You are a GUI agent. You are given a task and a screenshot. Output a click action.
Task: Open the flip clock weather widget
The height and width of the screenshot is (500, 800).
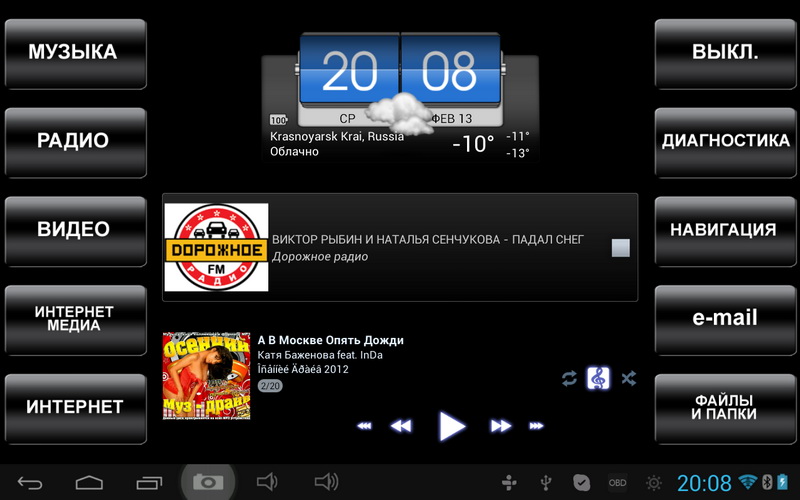(x=400, y=97)
